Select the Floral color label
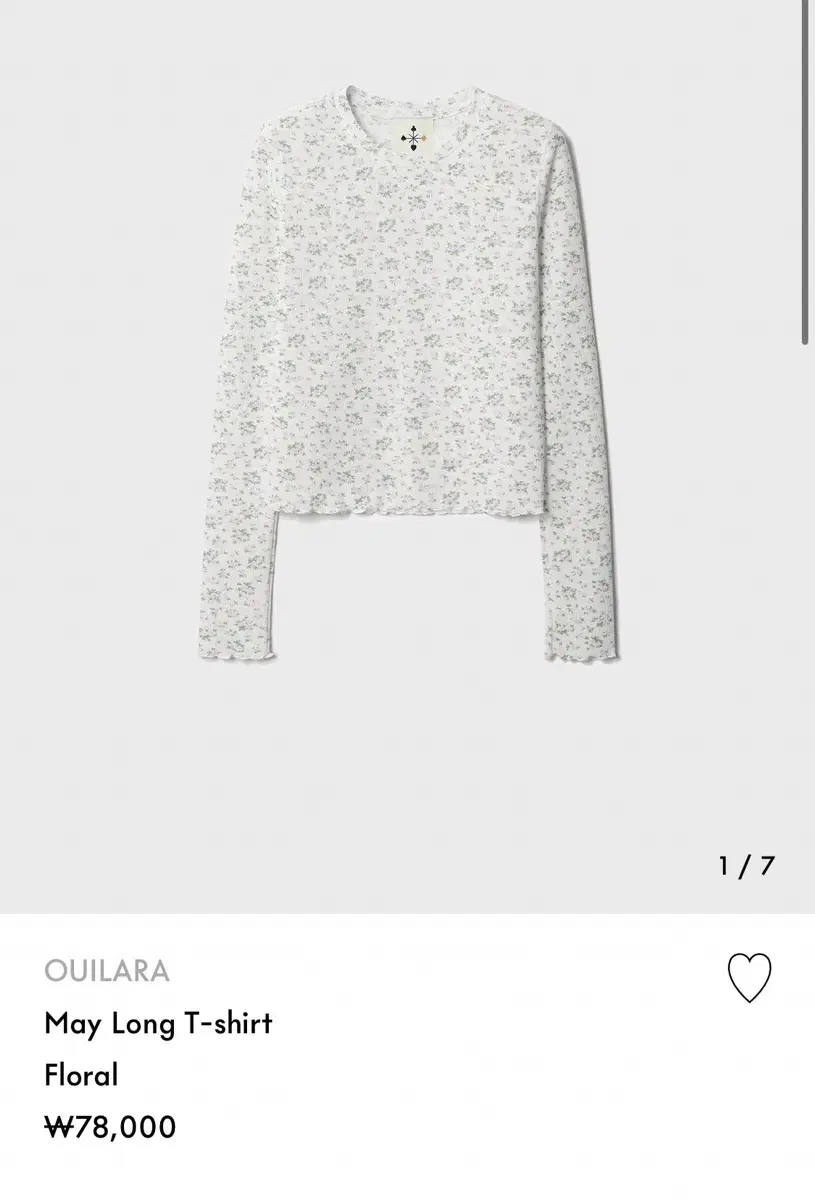Viewport: 815px width, 1200px height. 80,1076
